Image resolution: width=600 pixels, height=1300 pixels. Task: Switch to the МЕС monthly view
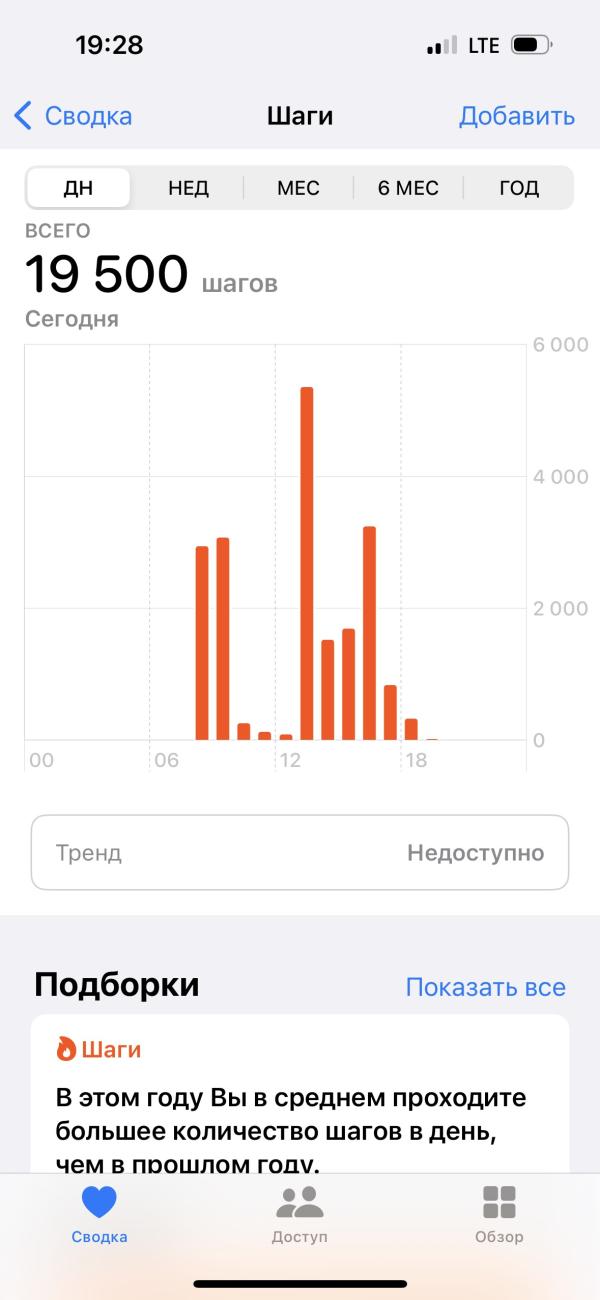pos(298,188)
